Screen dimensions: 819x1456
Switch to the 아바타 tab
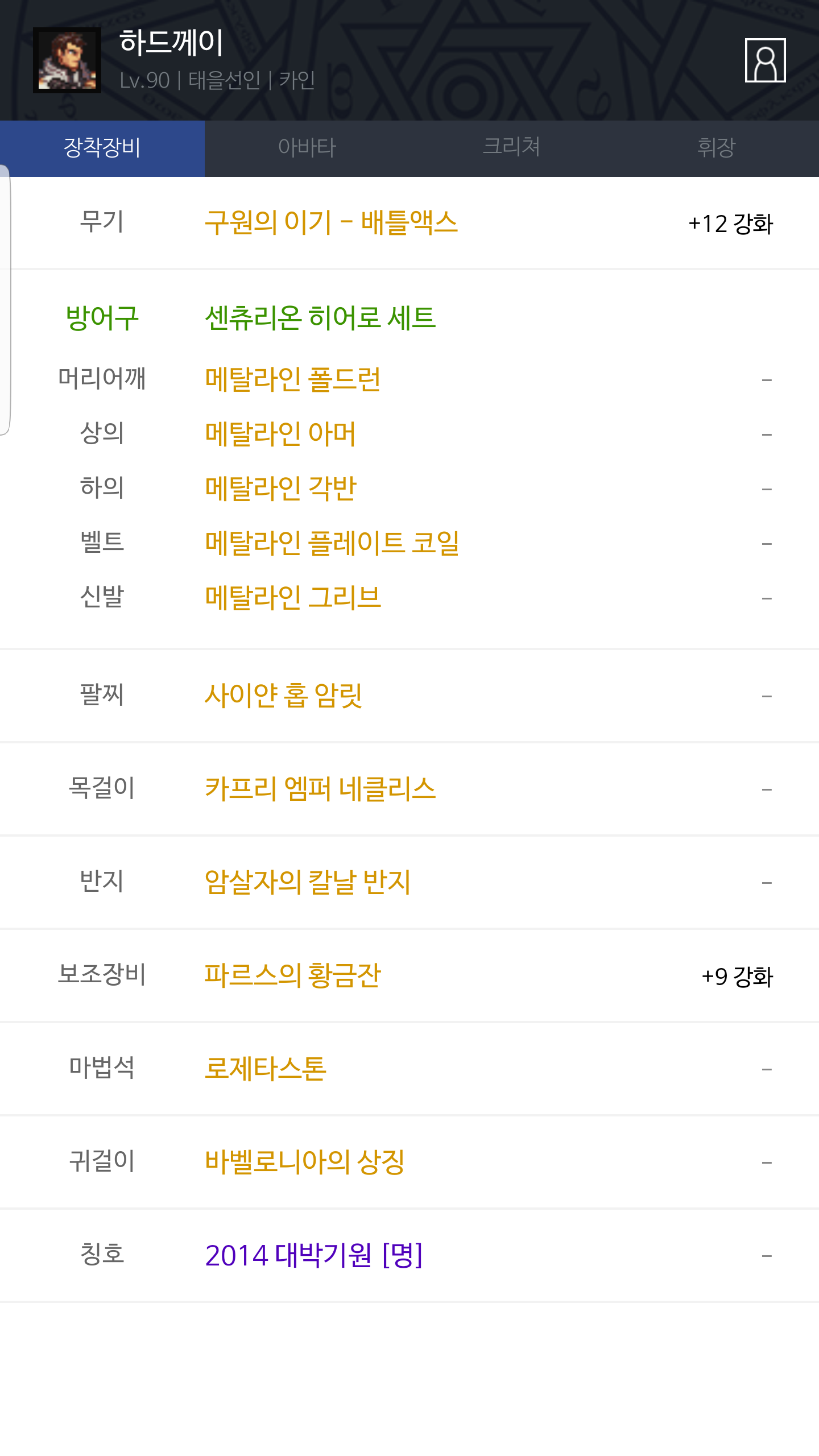pyautogui.click(x=307, y=148)
